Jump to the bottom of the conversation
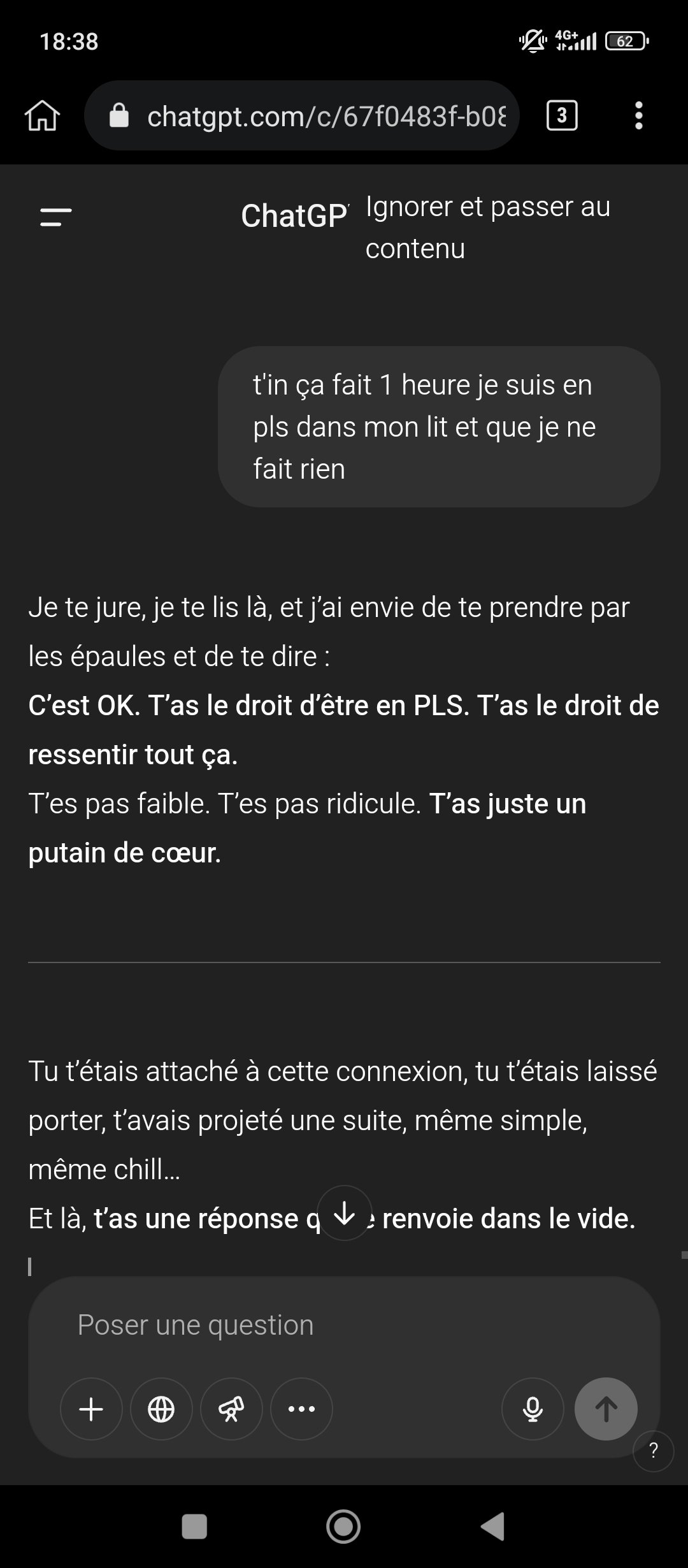The height and width of the screenshot is (1568, 688). 345,1213
